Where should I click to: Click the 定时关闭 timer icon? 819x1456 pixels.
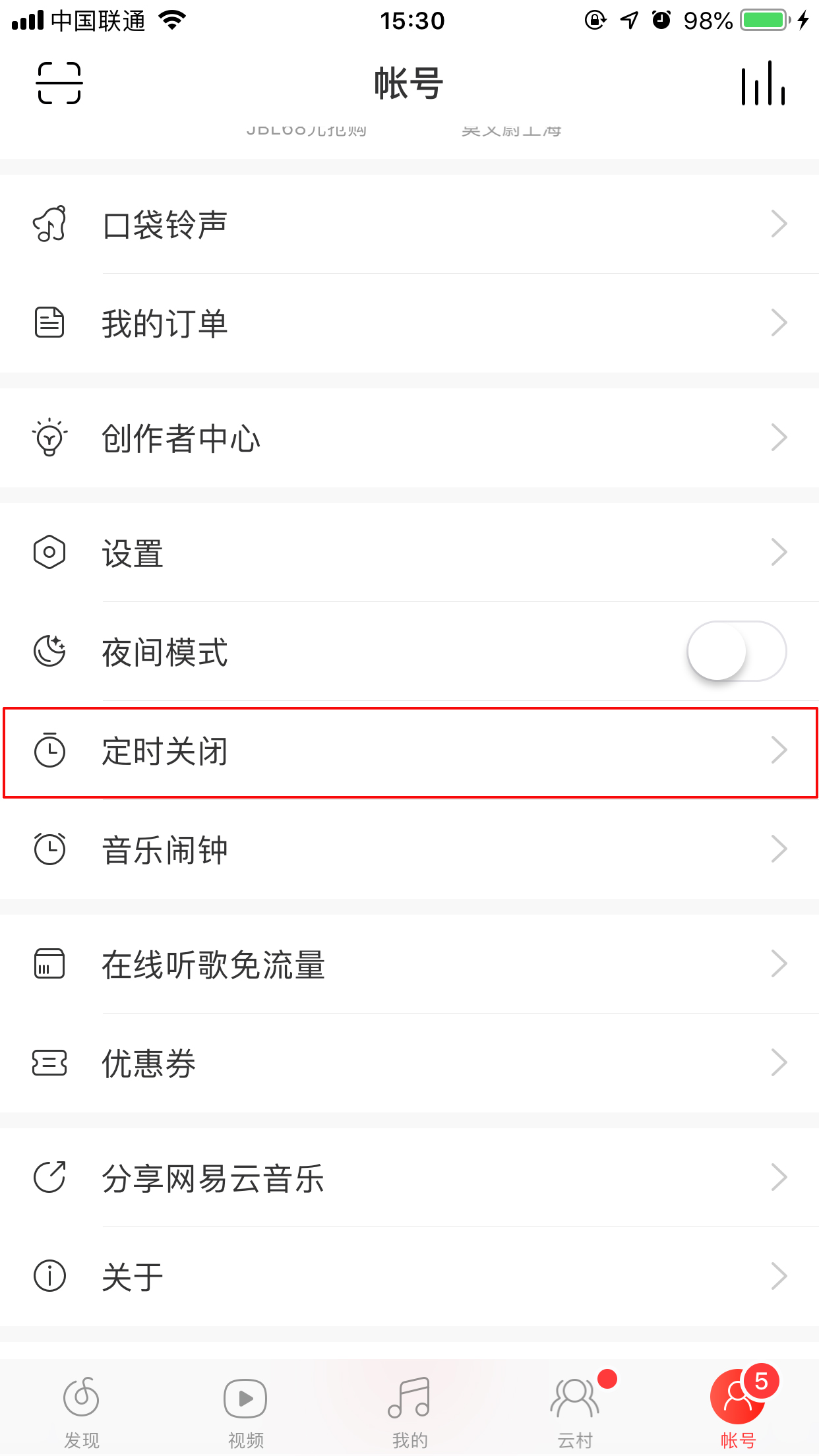pyautogui.click(x=50, y=750)
